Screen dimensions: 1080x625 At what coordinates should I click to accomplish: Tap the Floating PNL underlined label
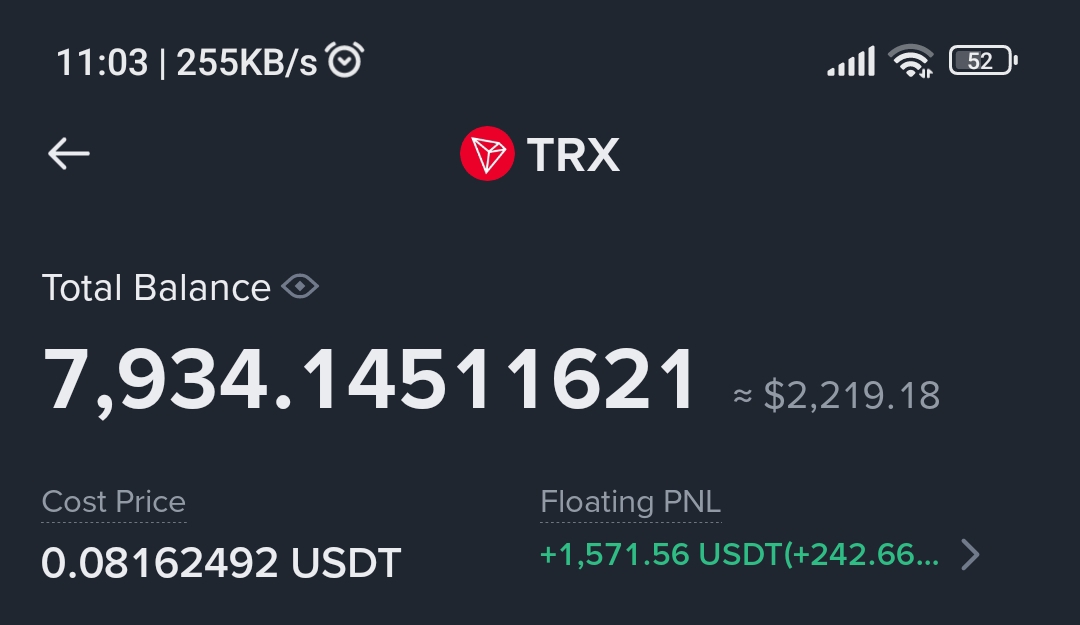coord(630,502)
